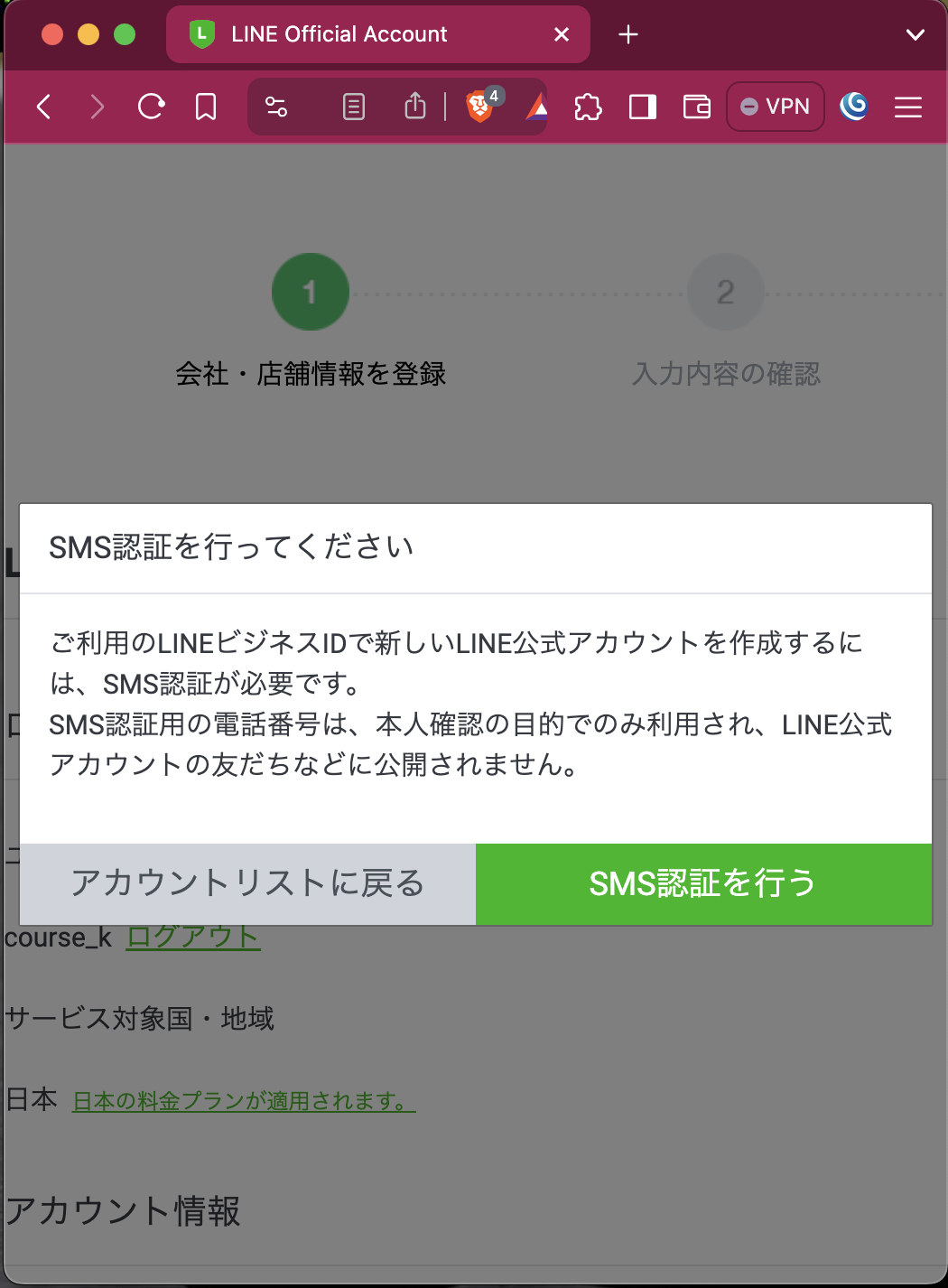This screenshot has height=1288, width=948.
Task: Share this page link
Action: pyautogui.click(x=414, y=107)
